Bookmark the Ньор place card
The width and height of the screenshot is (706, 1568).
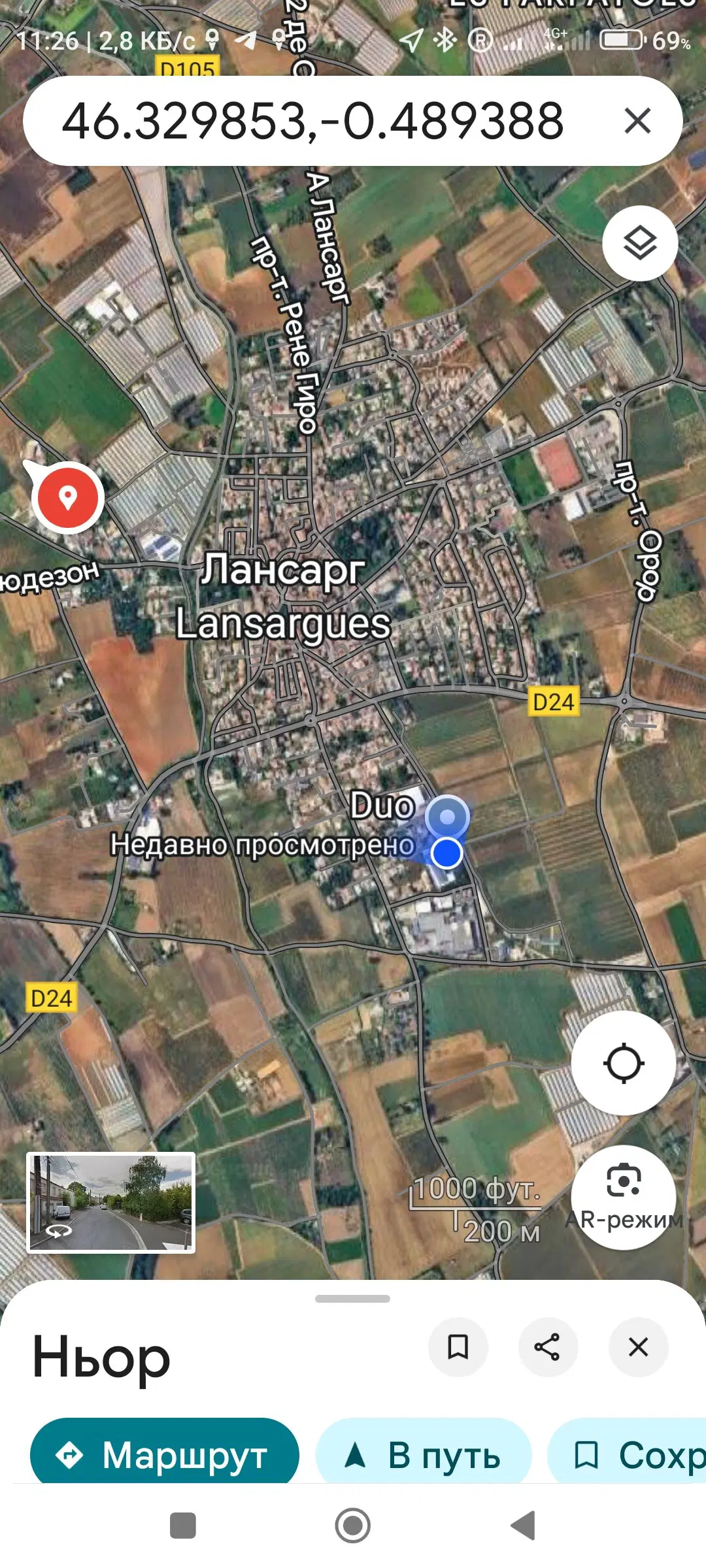(458, 1347)
